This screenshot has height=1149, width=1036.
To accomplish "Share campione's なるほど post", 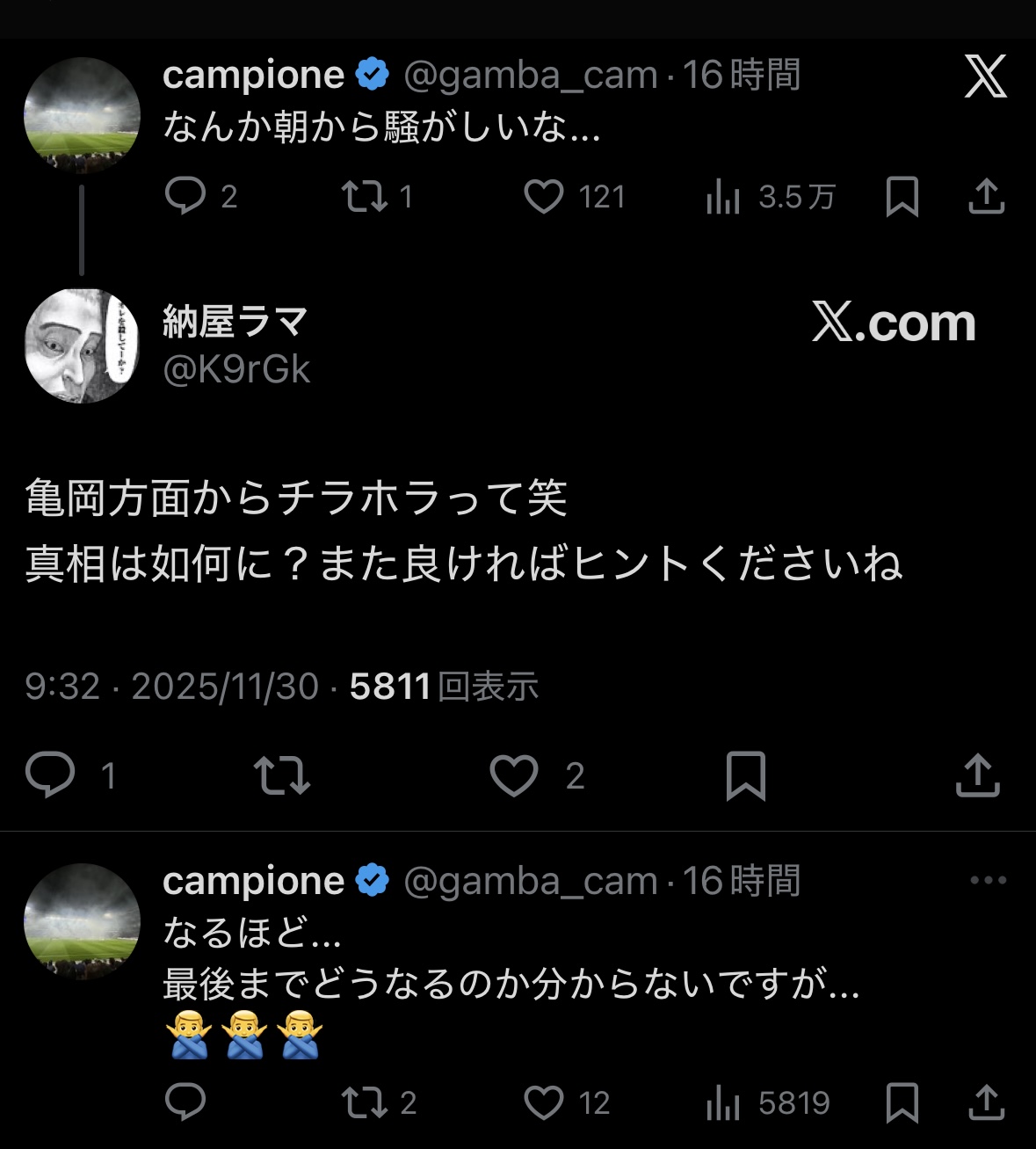I will (986, 1102).
